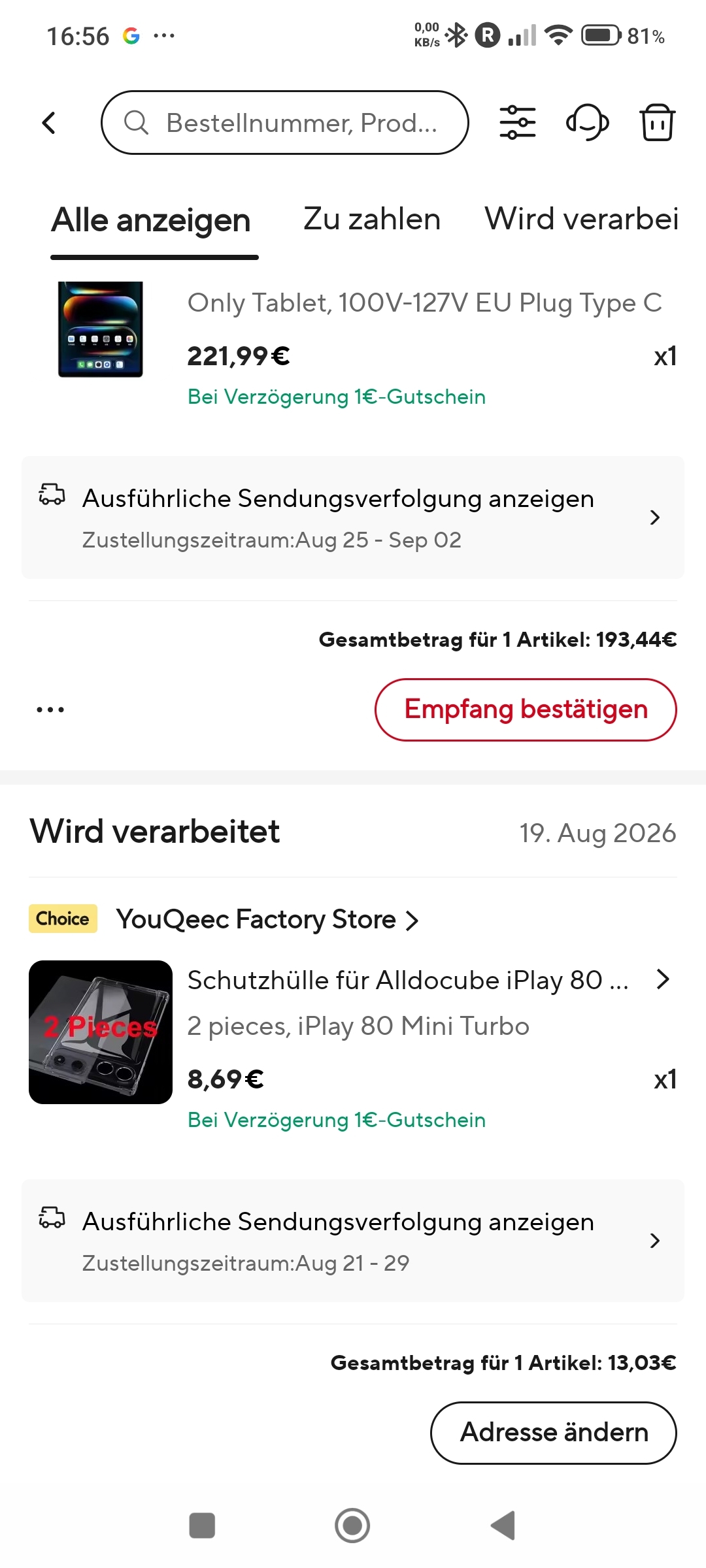Select the Alle anzeigen tab

[x=151, y=220]
